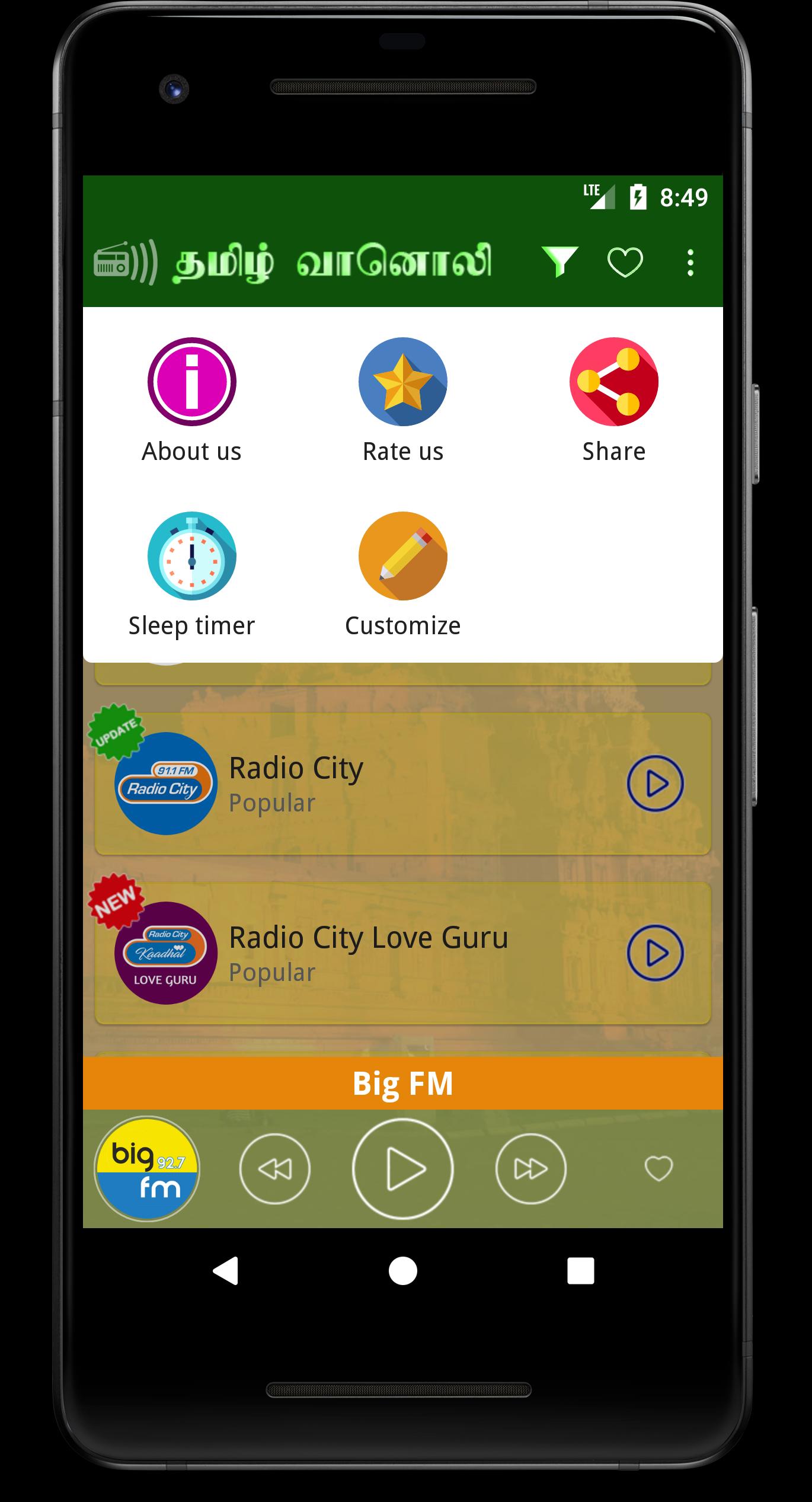Open the About us option
Image resolution: width=812 pixels, height=1502 pixels.
tap(191, 400)
